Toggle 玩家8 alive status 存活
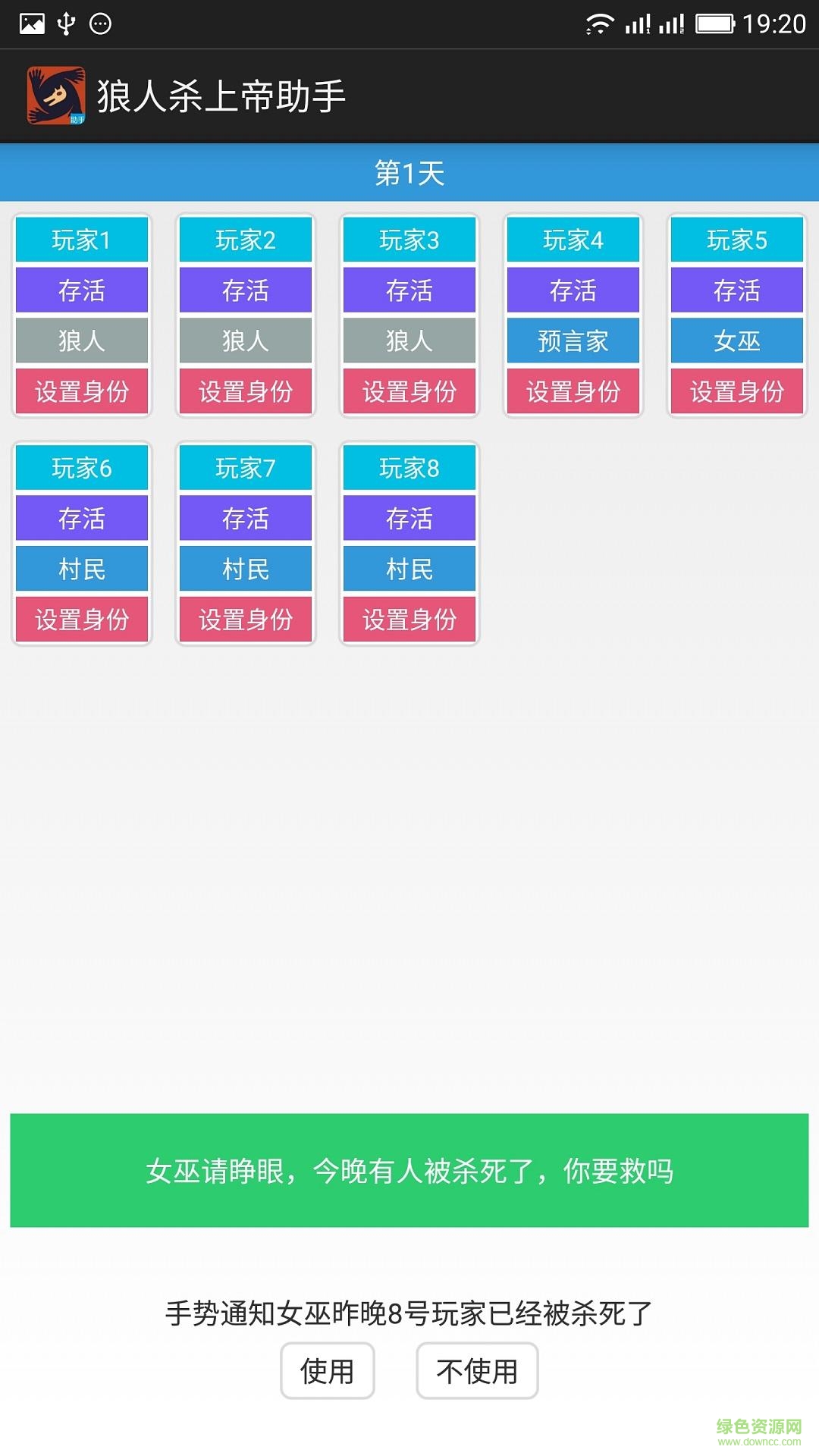The width and height of the screenshot is (819, 1456). (409, 519)
